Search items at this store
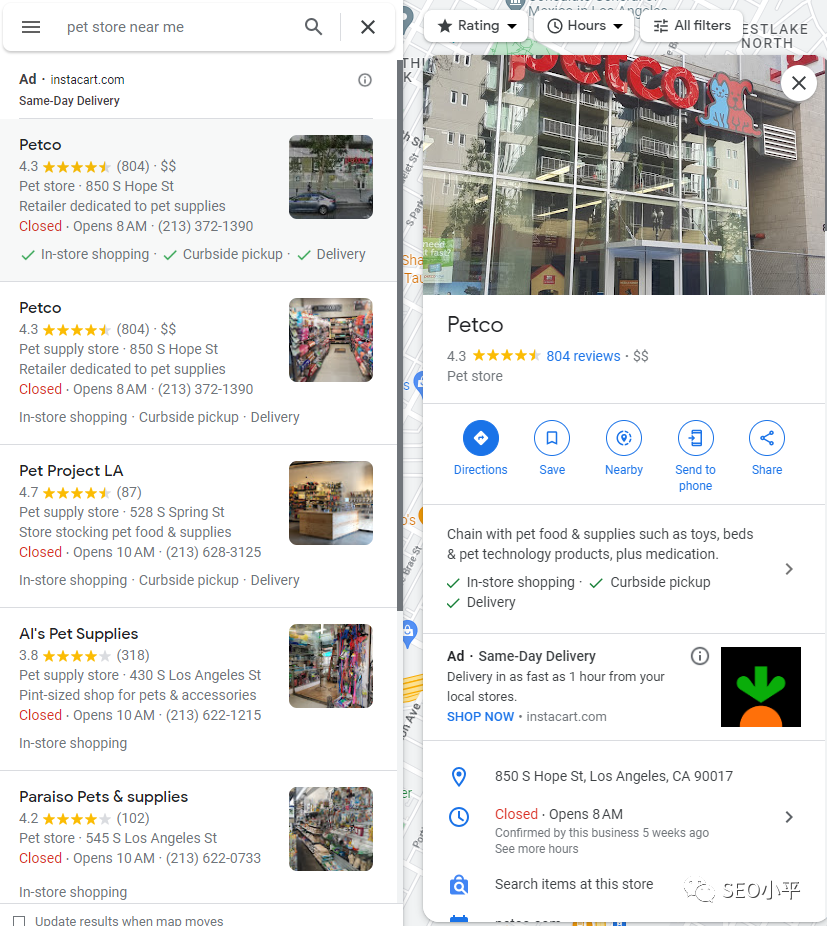Screen dimensions: 827x926 pyautogui.click(x=573, y=884)
